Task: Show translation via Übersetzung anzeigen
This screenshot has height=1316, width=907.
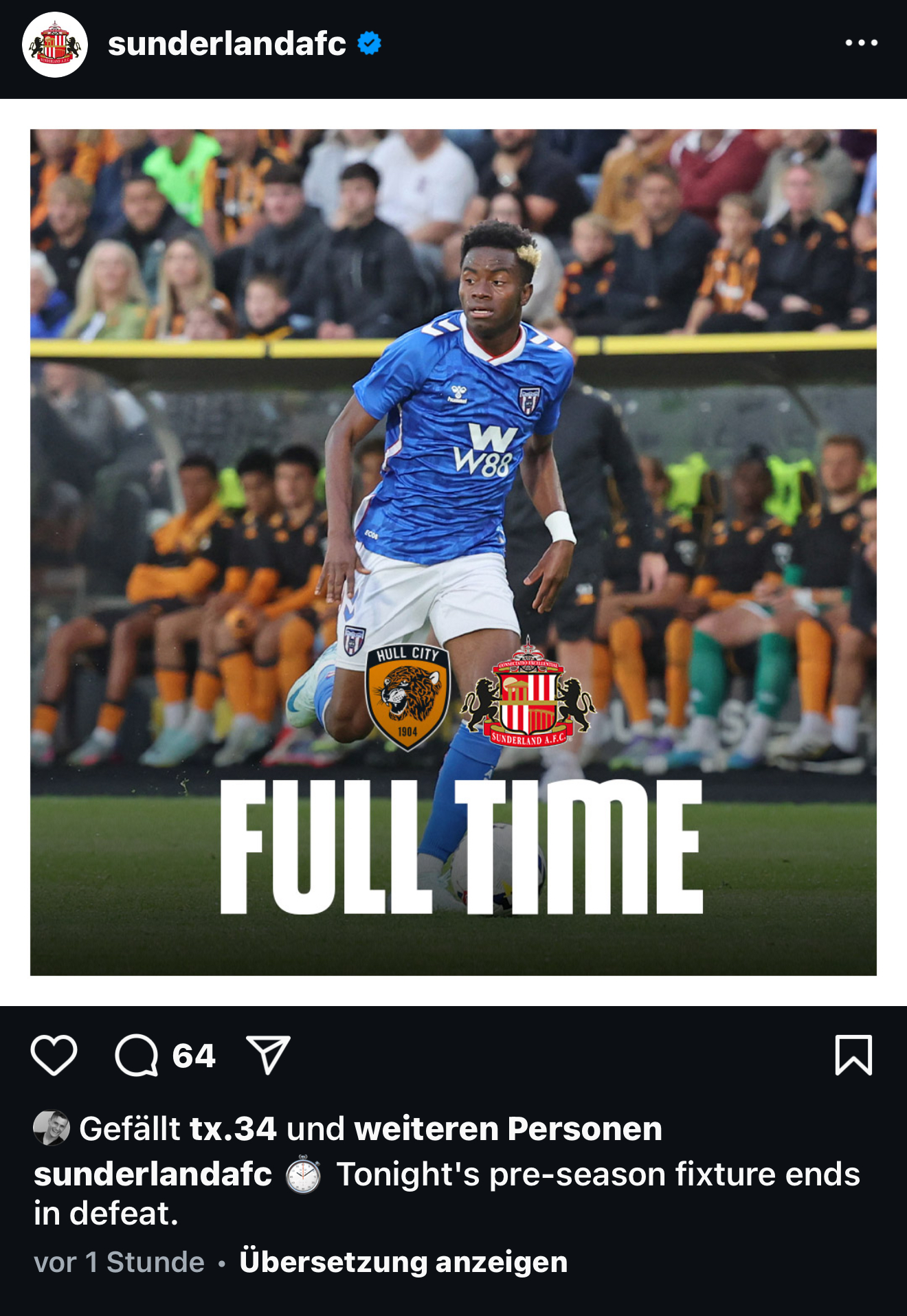Action: coord(403,1262)
